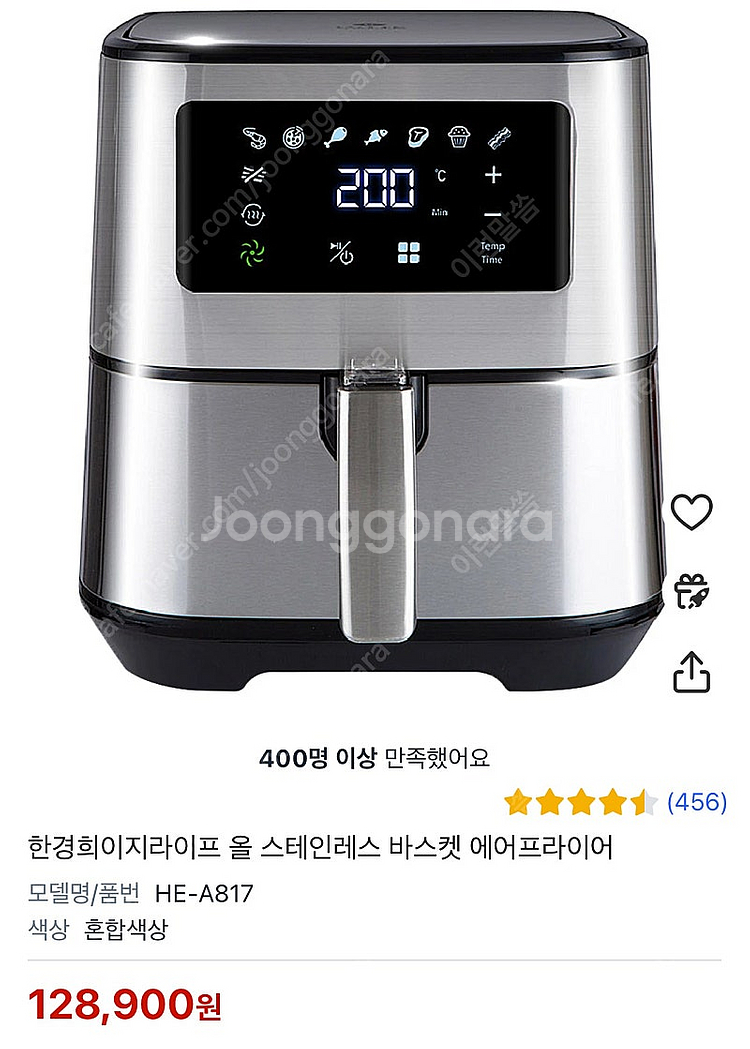Select the shrimp cooking preset icon
Viewport: 750px width, 1049px height.
coord(253,137)
